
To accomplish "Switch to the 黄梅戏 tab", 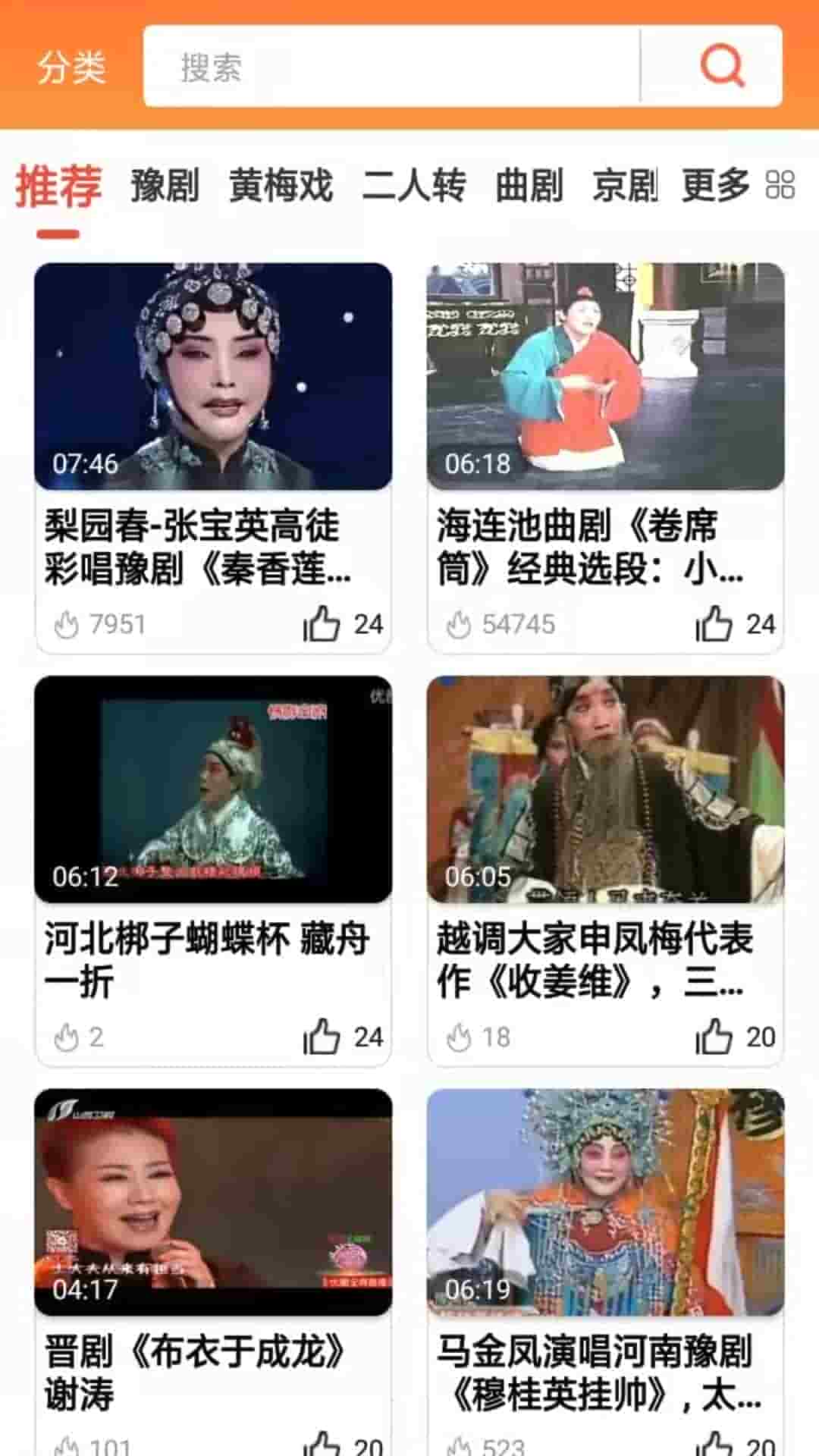I will tap(281, 186).
